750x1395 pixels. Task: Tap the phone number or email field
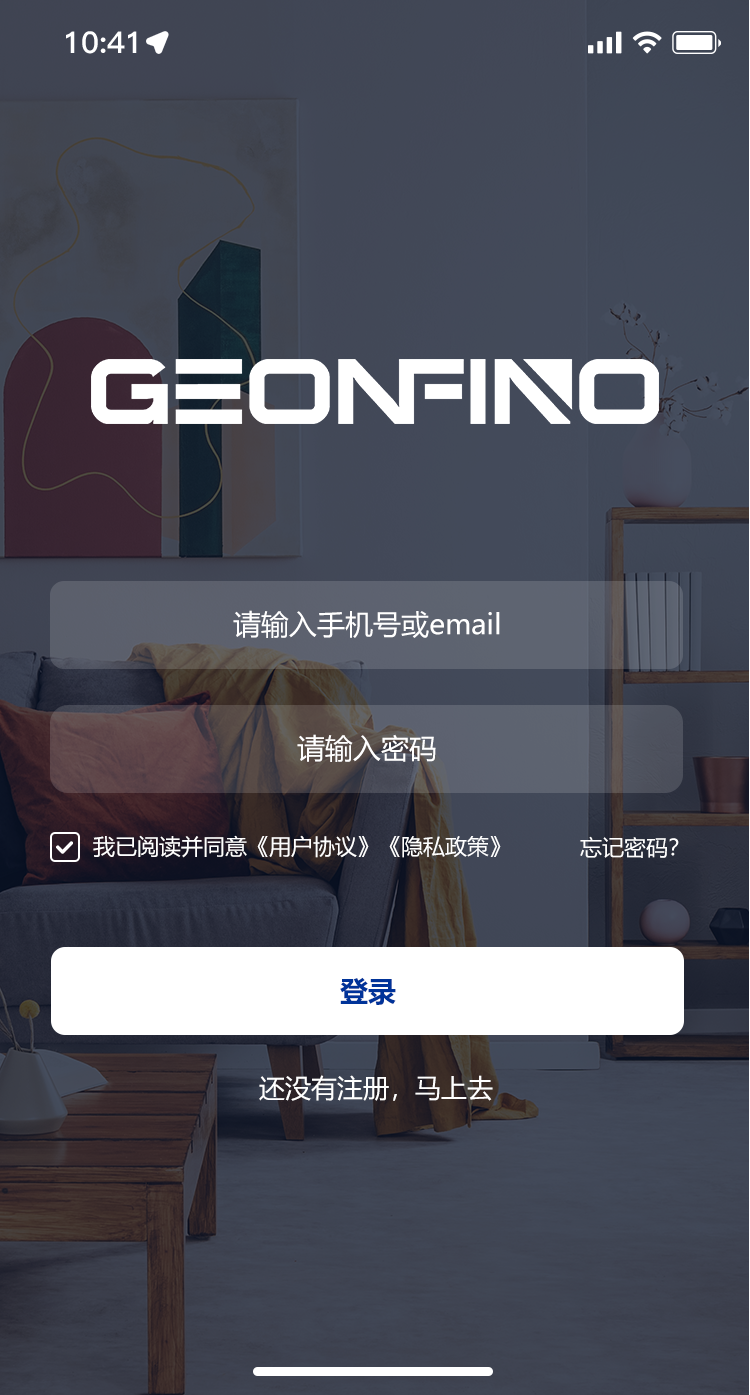367,625
